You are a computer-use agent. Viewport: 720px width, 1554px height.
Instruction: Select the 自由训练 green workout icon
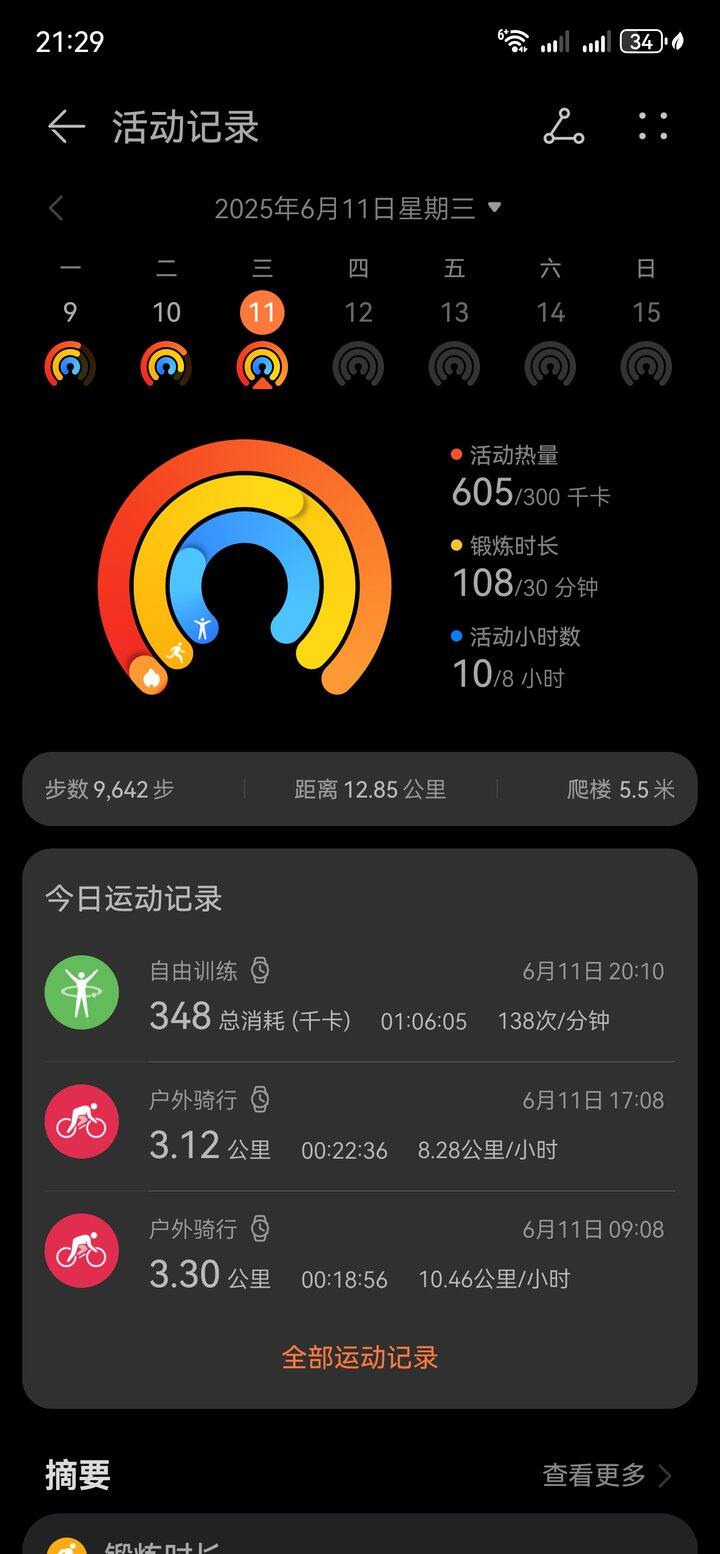[x=82, y=992]
